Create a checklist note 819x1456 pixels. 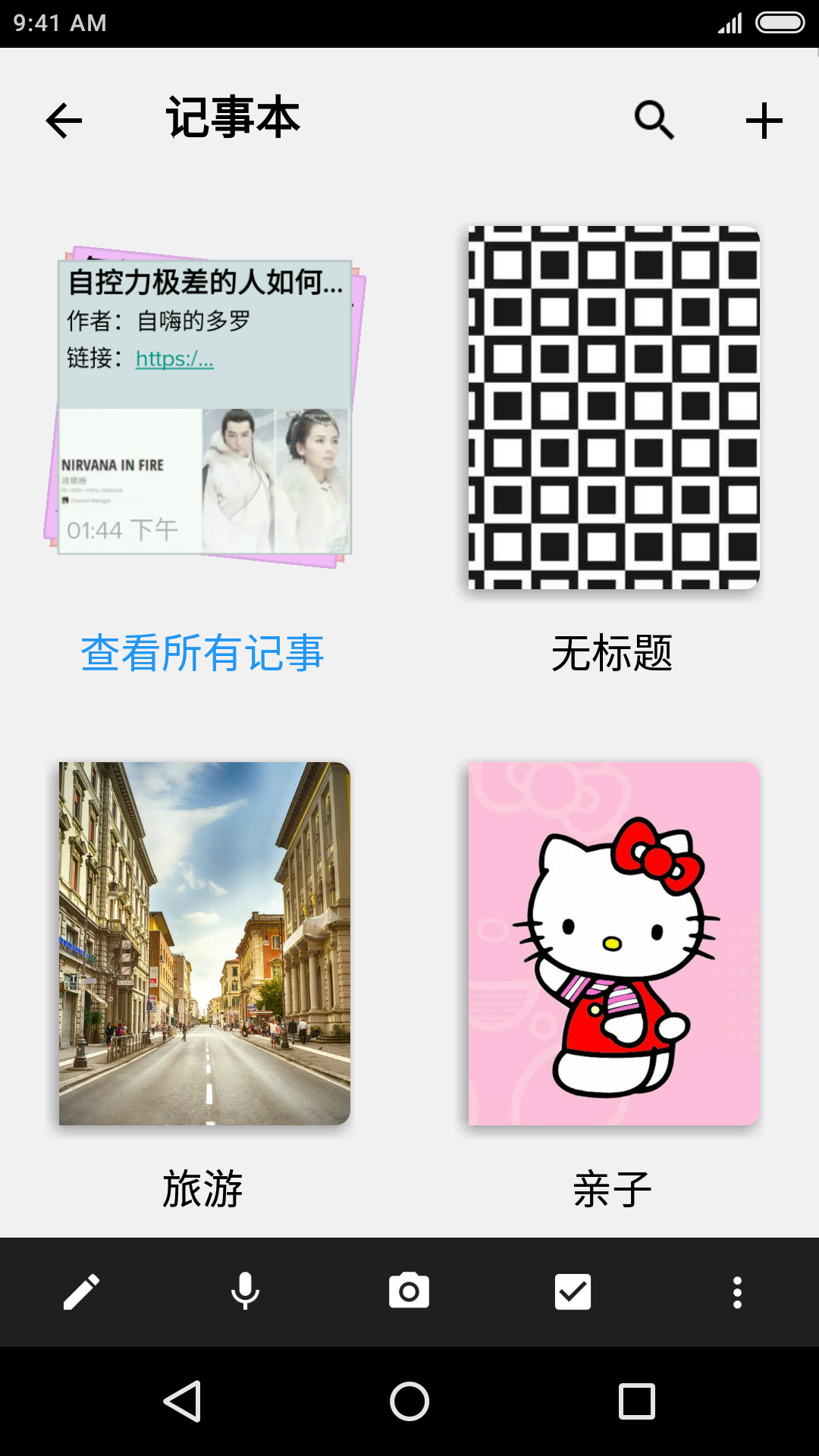coord(573,1291)
